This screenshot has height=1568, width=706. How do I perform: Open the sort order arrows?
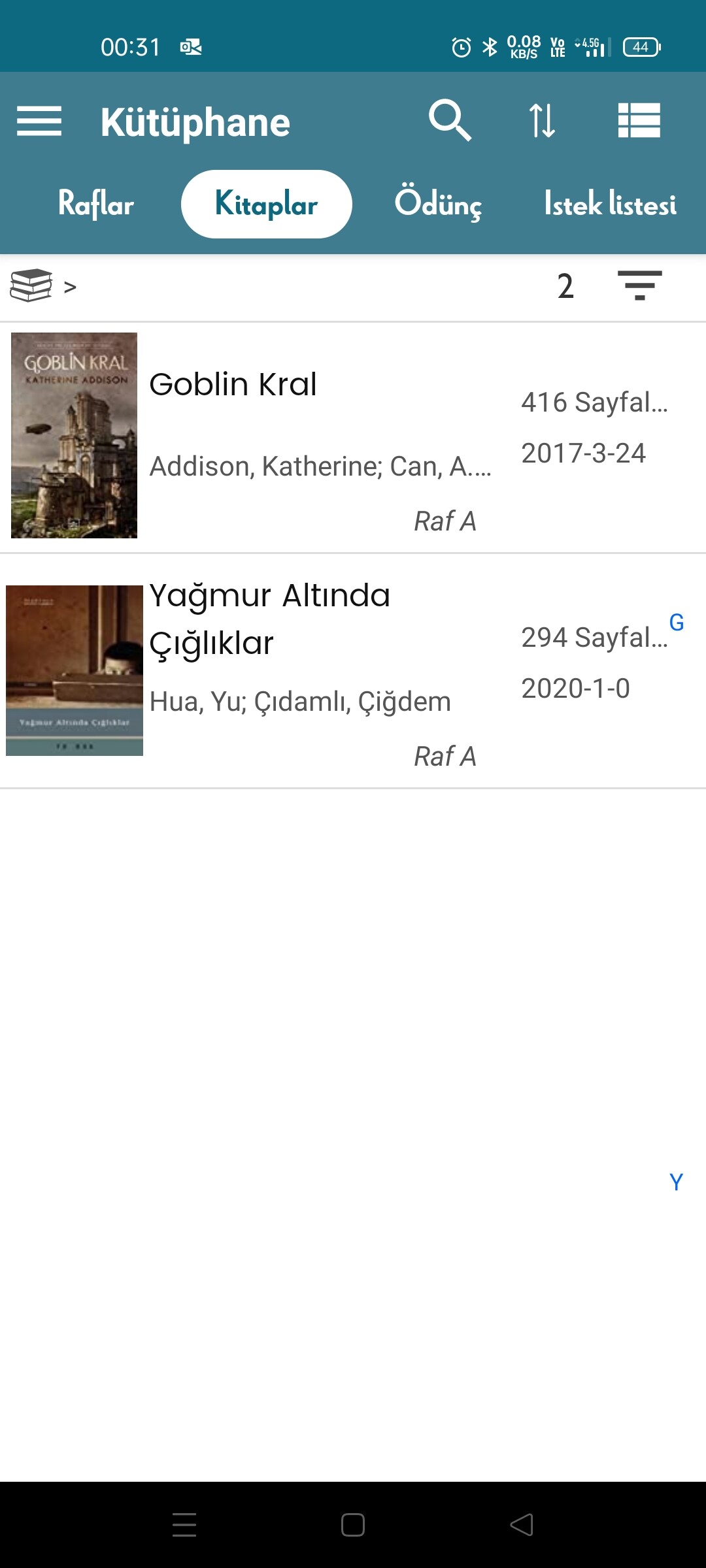click(x=542, y=121)
